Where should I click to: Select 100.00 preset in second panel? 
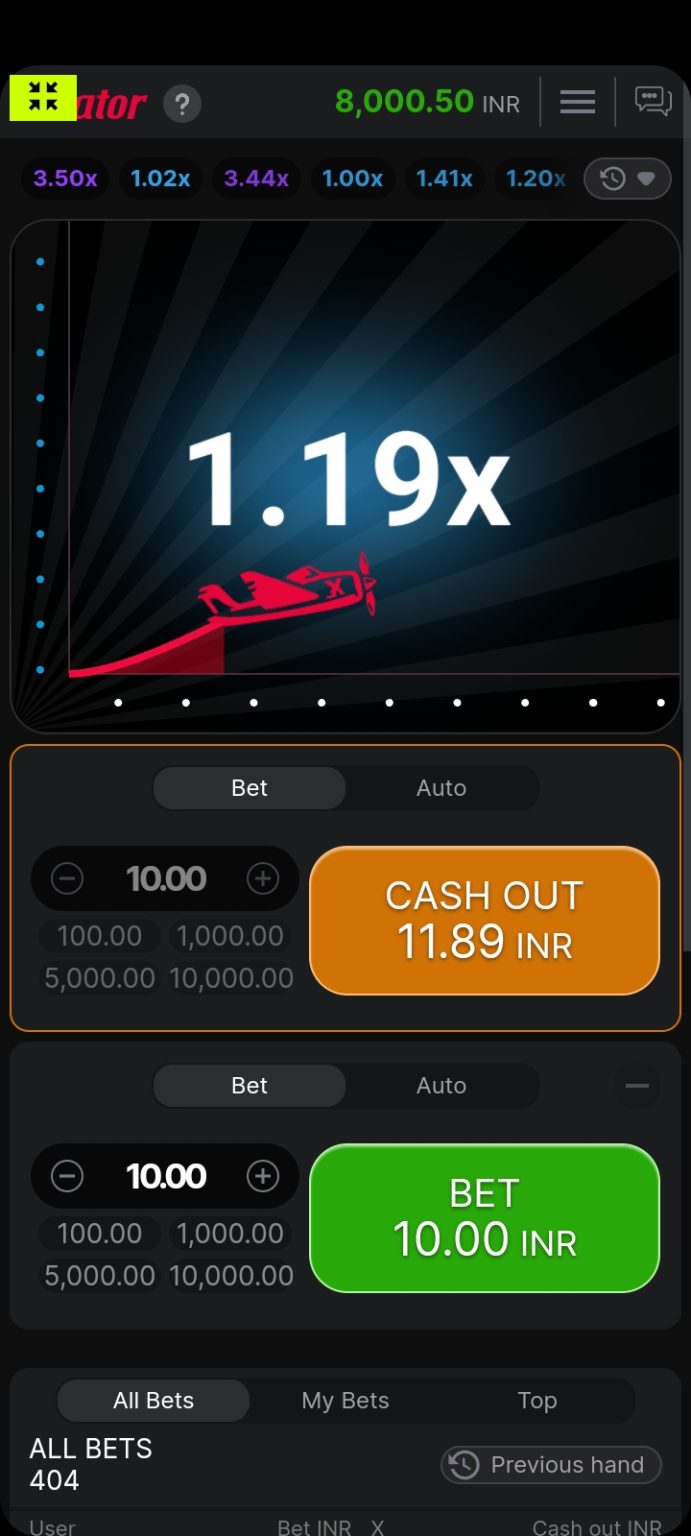[x=99, y=1233]
